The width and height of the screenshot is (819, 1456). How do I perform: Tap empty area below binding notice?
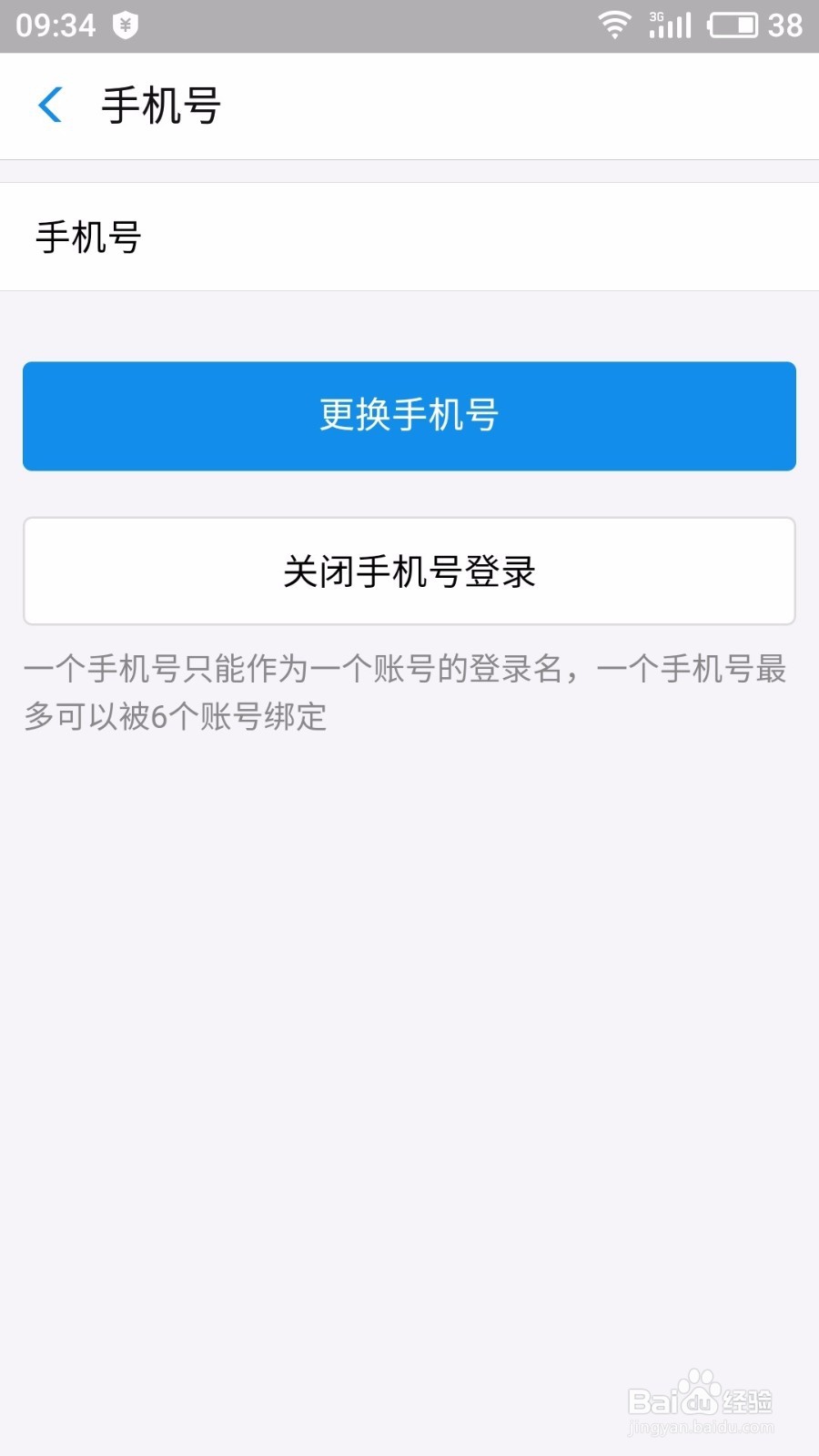[x=409, y=1001]
